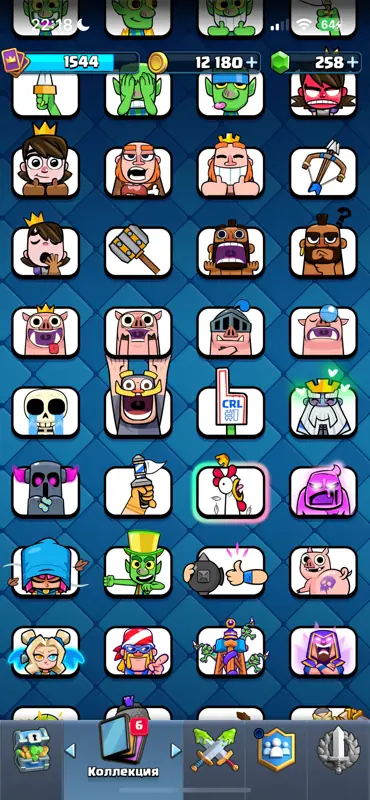Add more gold with the plus button

[x=251, y=63]
